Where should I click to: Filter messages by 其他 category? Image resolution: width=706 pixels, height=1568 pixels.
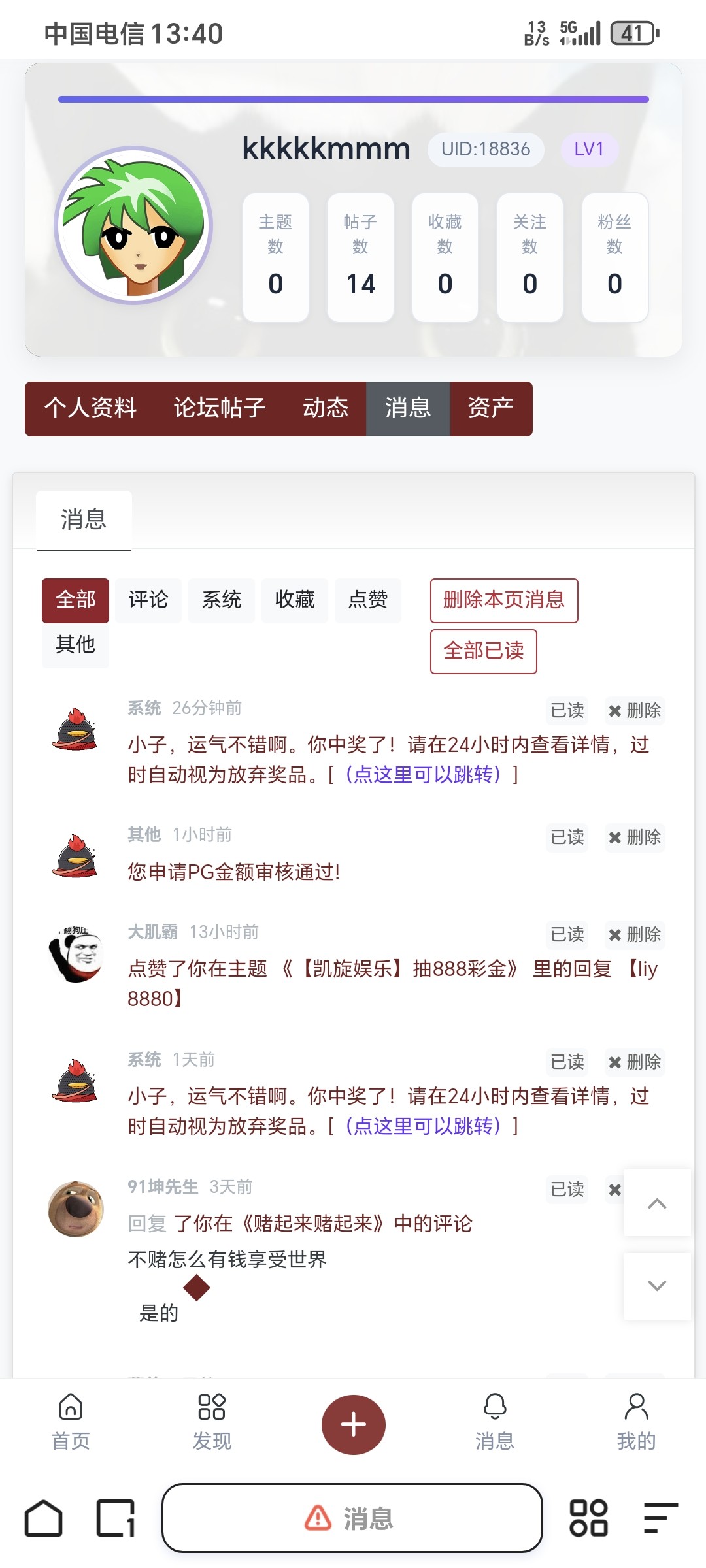point(75,645)
